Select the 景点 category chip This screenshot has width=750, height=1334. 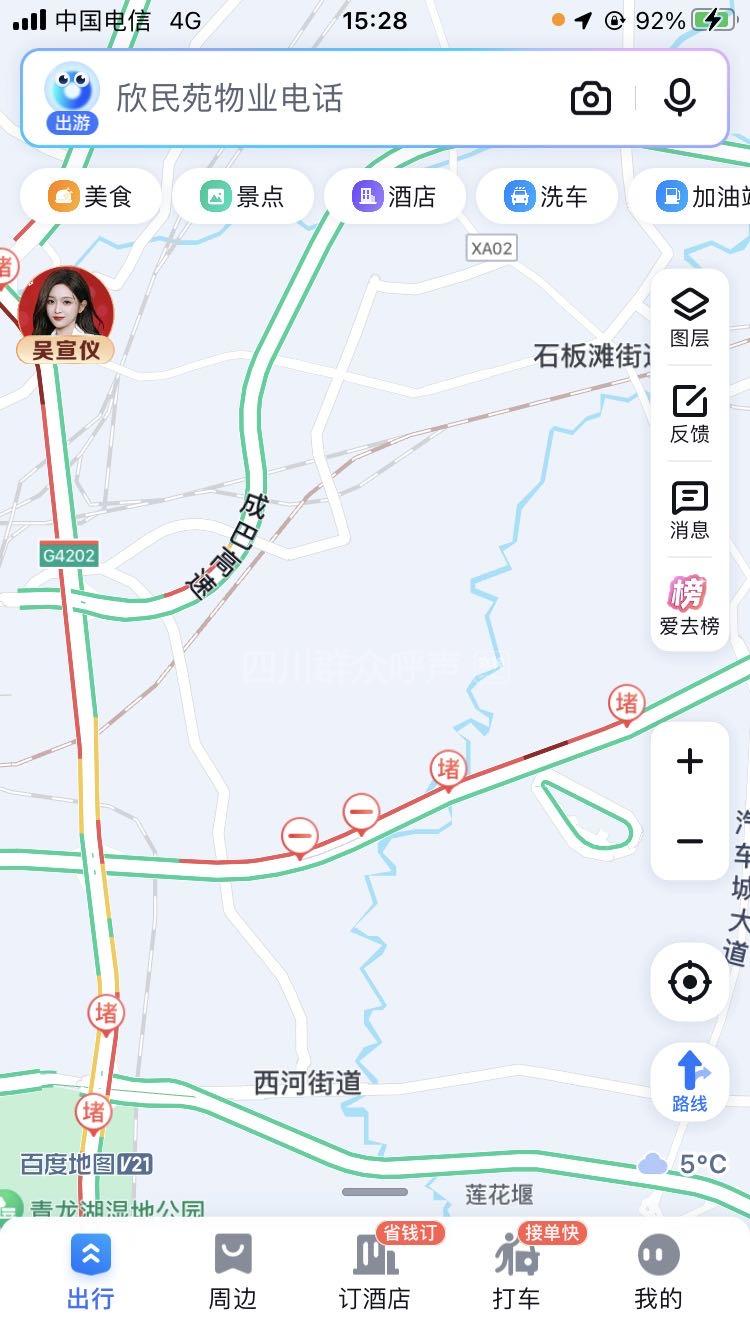(x=243, y=196)
